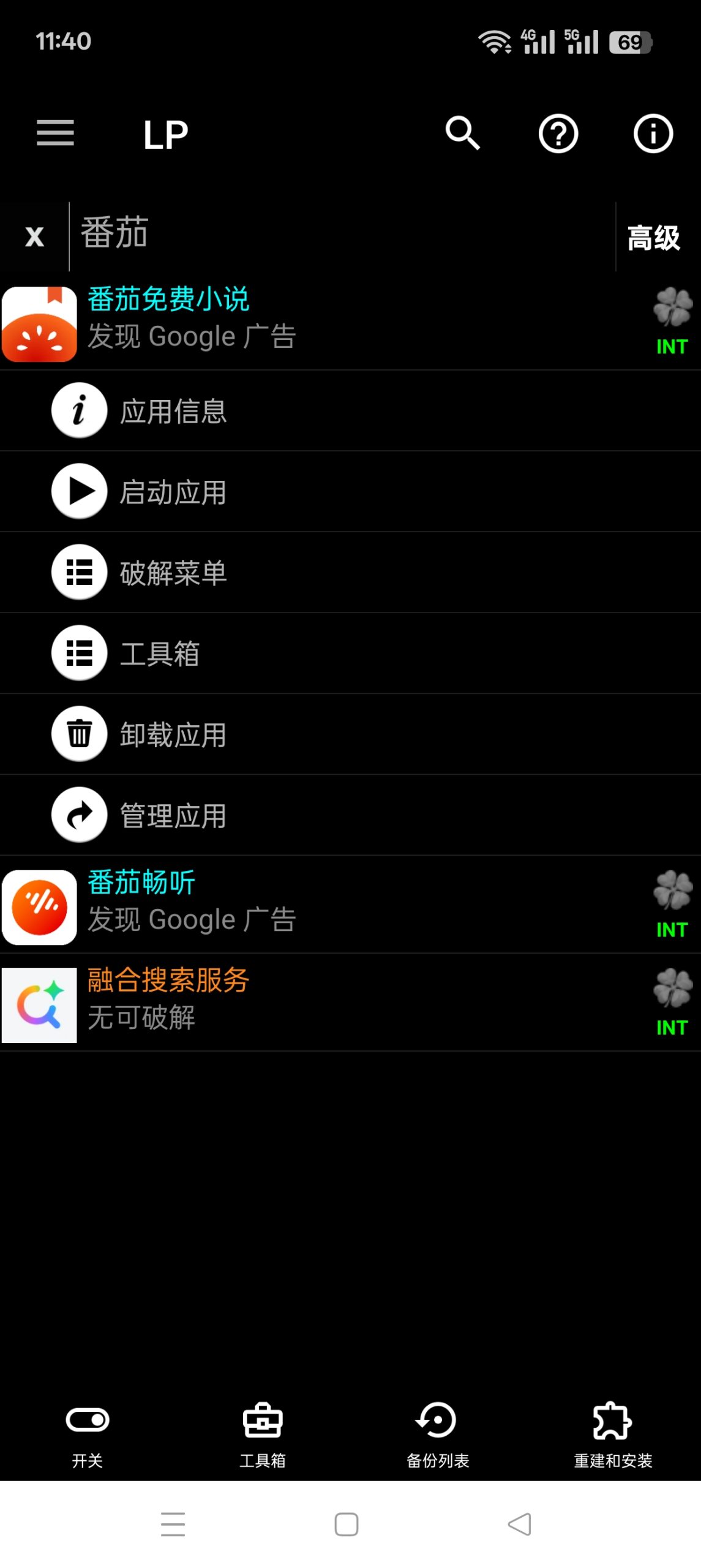Tap the info icon in the top bar
The width and height of the screenshot is (701, 1568).
point(652,134)
